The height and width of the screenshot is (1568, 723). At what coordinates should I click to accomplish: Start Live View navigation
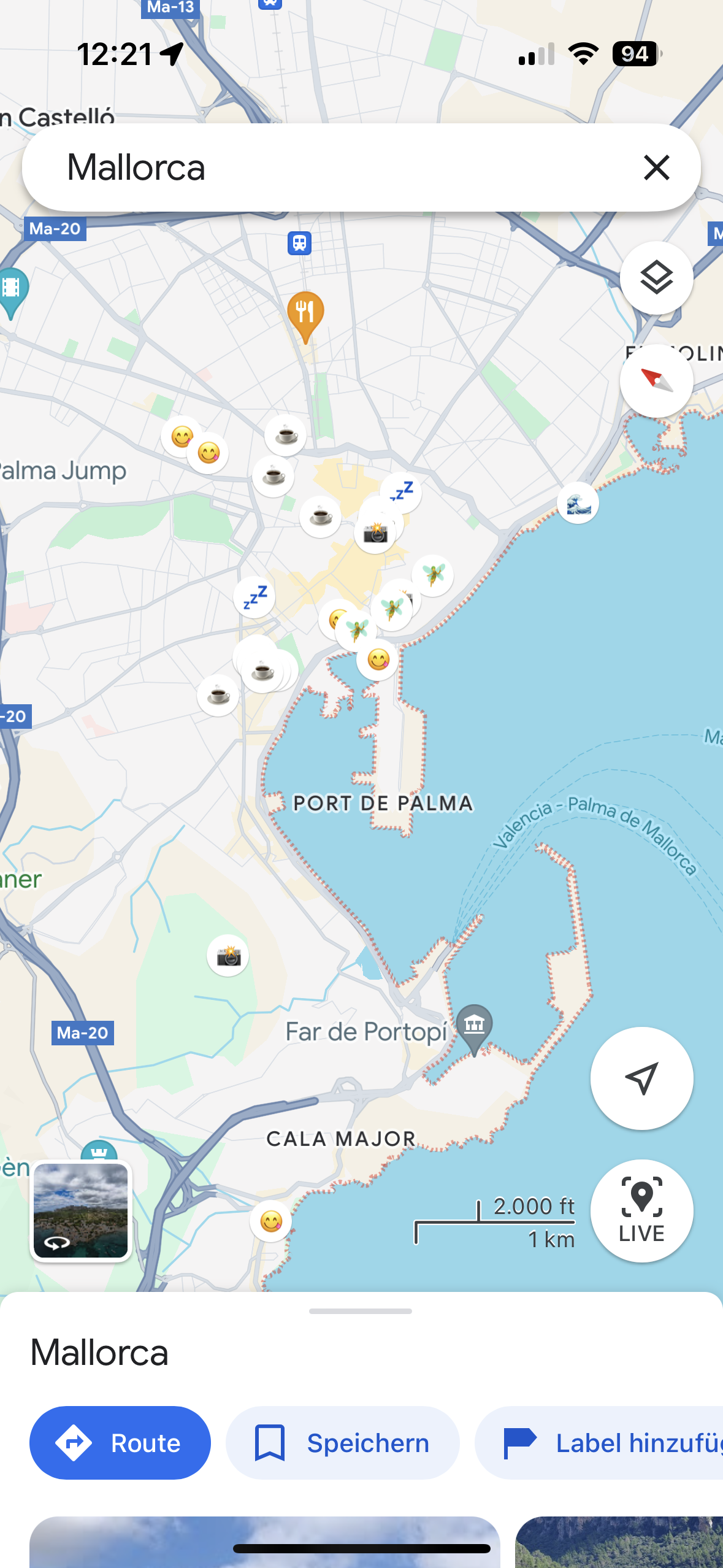coord(641,1210)
